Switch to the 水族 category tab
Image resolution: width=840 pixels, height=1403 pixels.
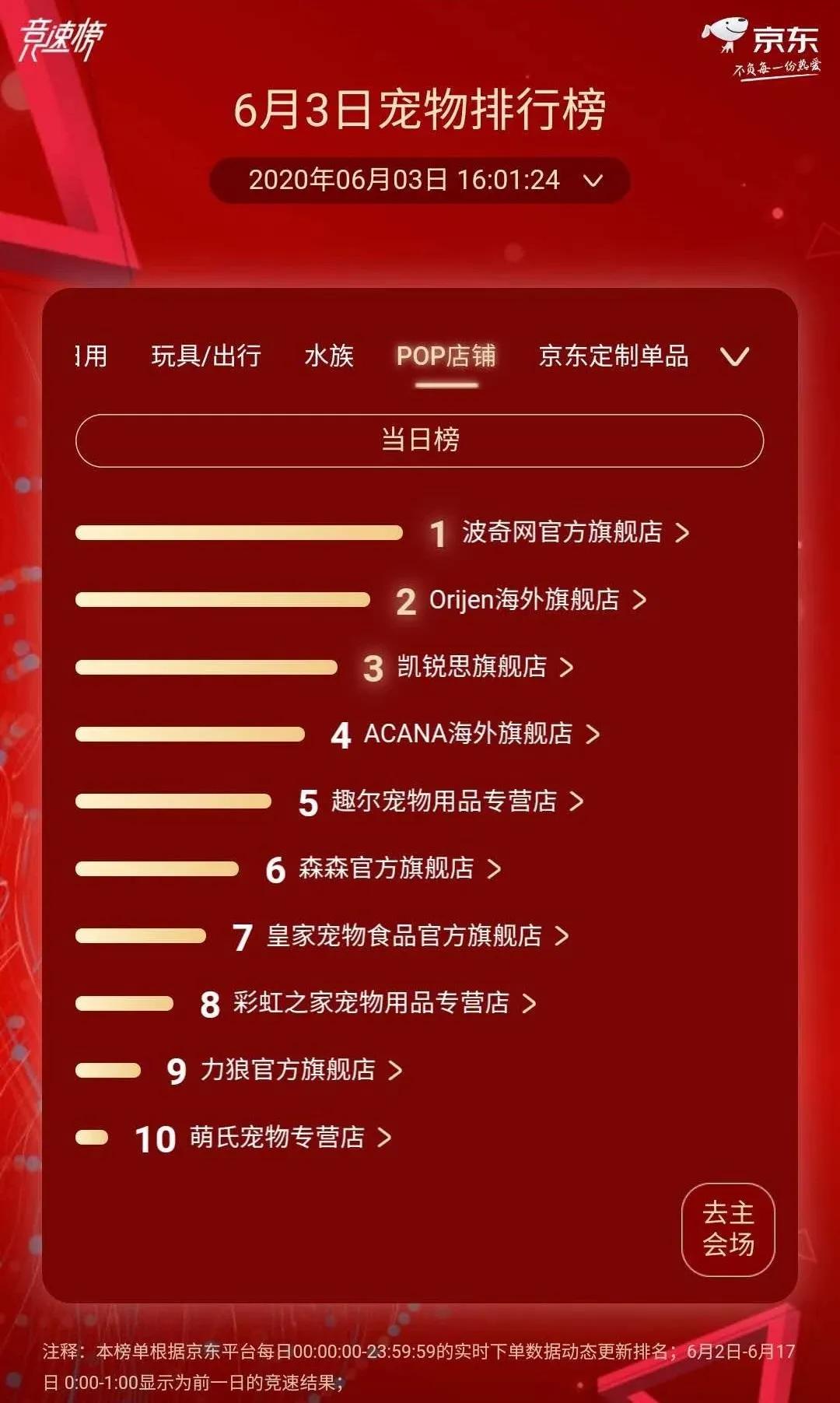[329, 357]
